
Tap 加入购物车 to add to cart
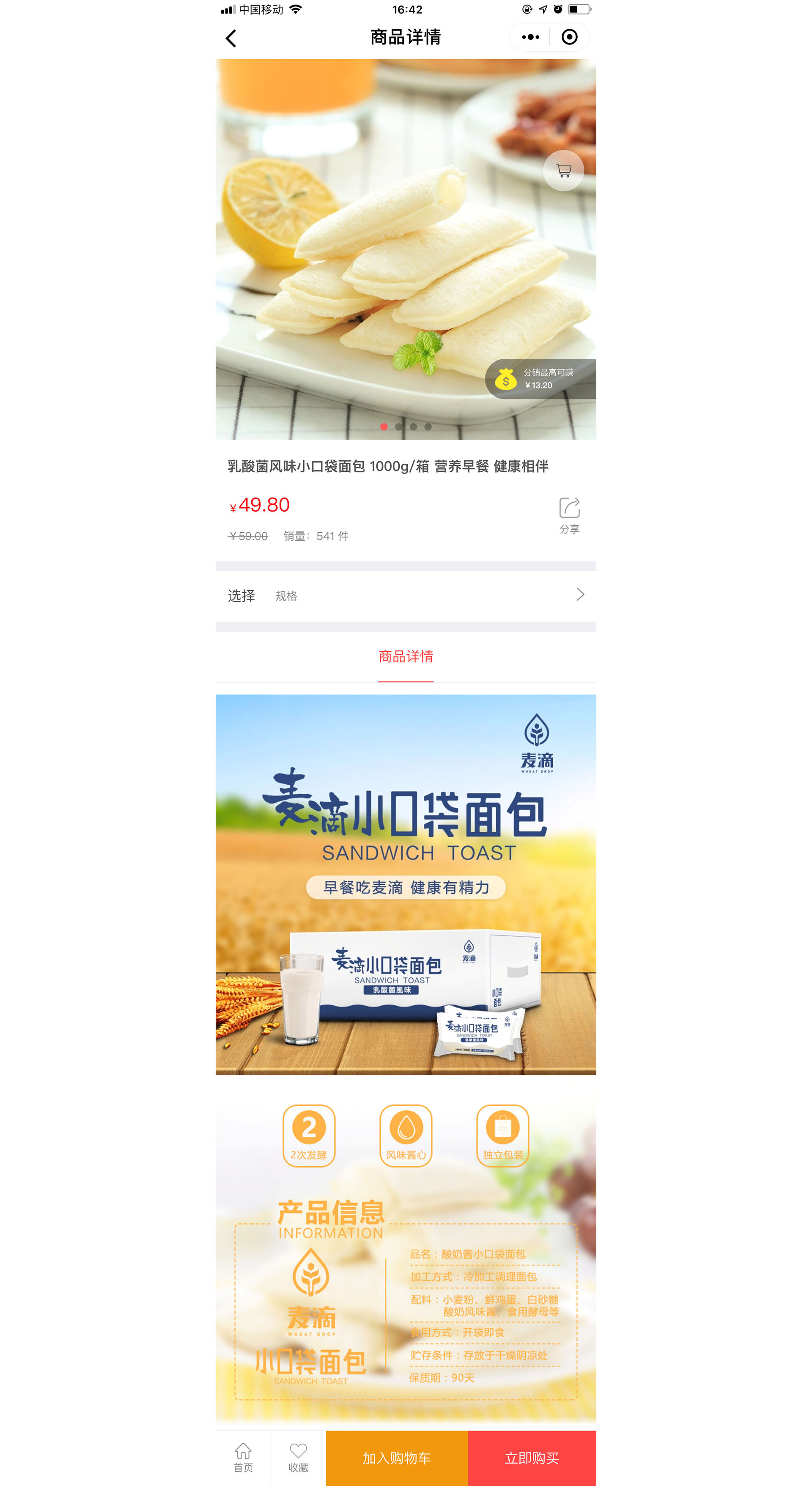[x=397, y=1458]
